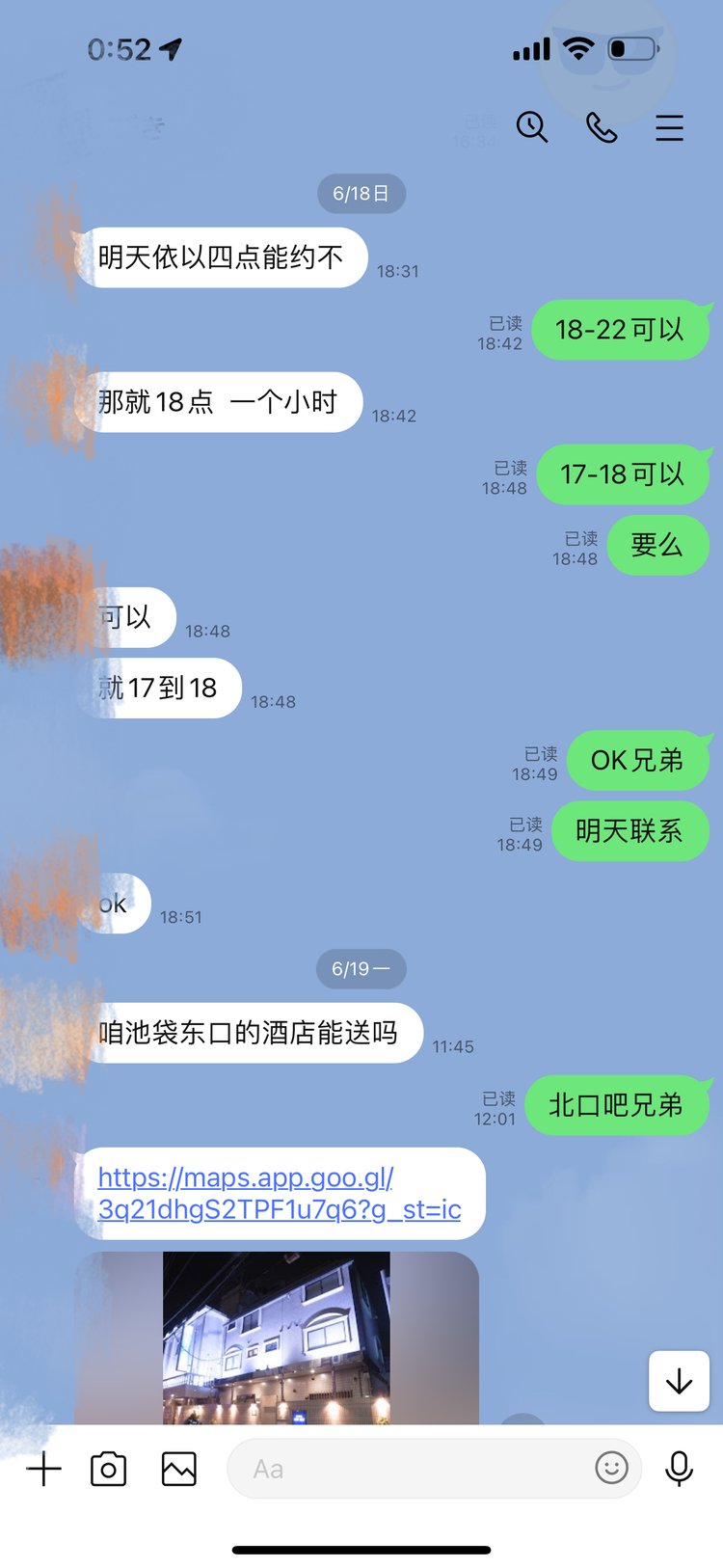This screenshot has width=723, height=1568.
Task: Open the hotel photo preview
Action: 277,1337
